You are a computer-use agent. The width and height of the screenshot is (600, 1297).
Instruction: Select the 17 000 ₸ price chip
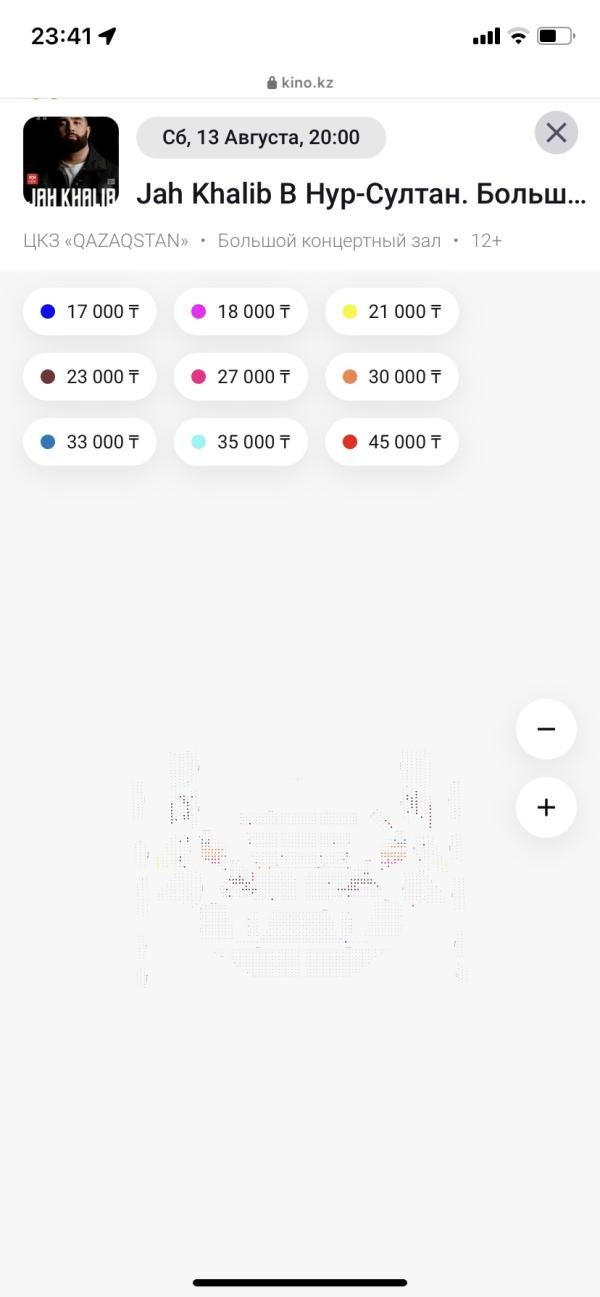[90, 312]
